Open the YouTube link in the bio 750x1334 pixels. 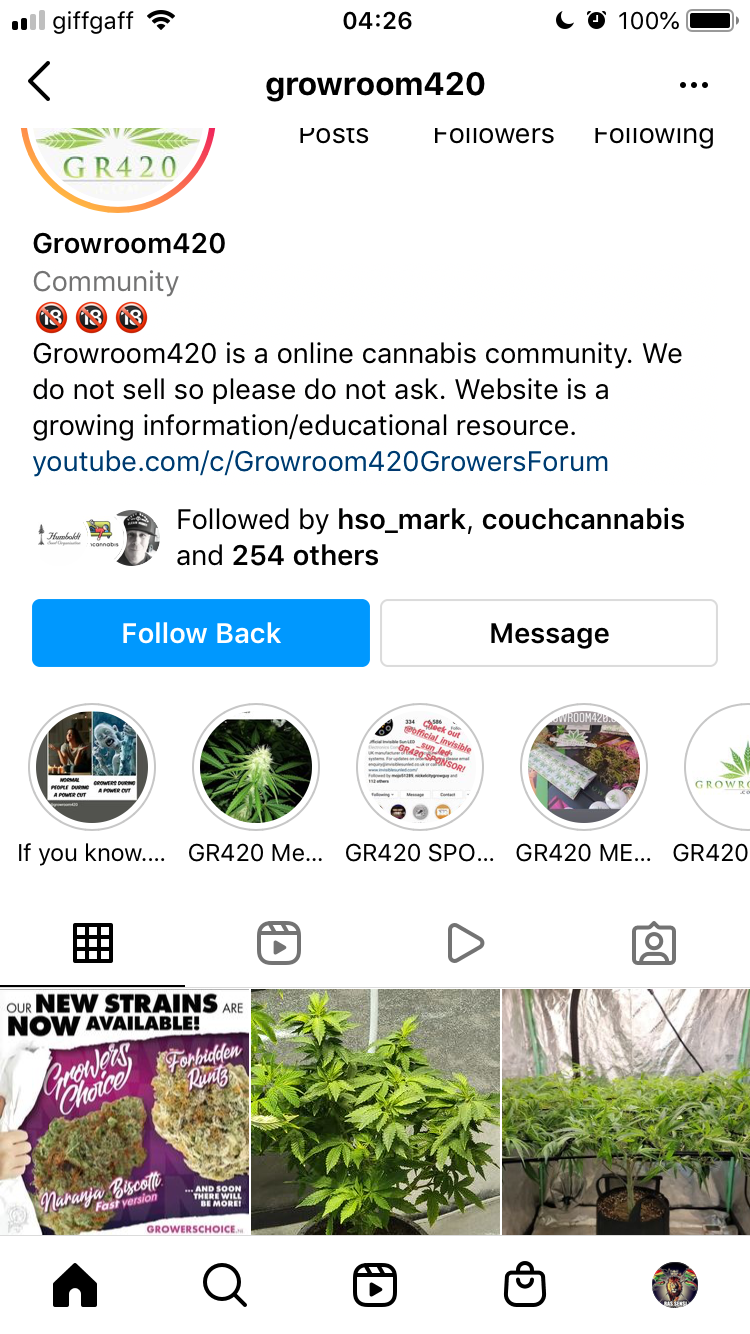tap(320, 462)
